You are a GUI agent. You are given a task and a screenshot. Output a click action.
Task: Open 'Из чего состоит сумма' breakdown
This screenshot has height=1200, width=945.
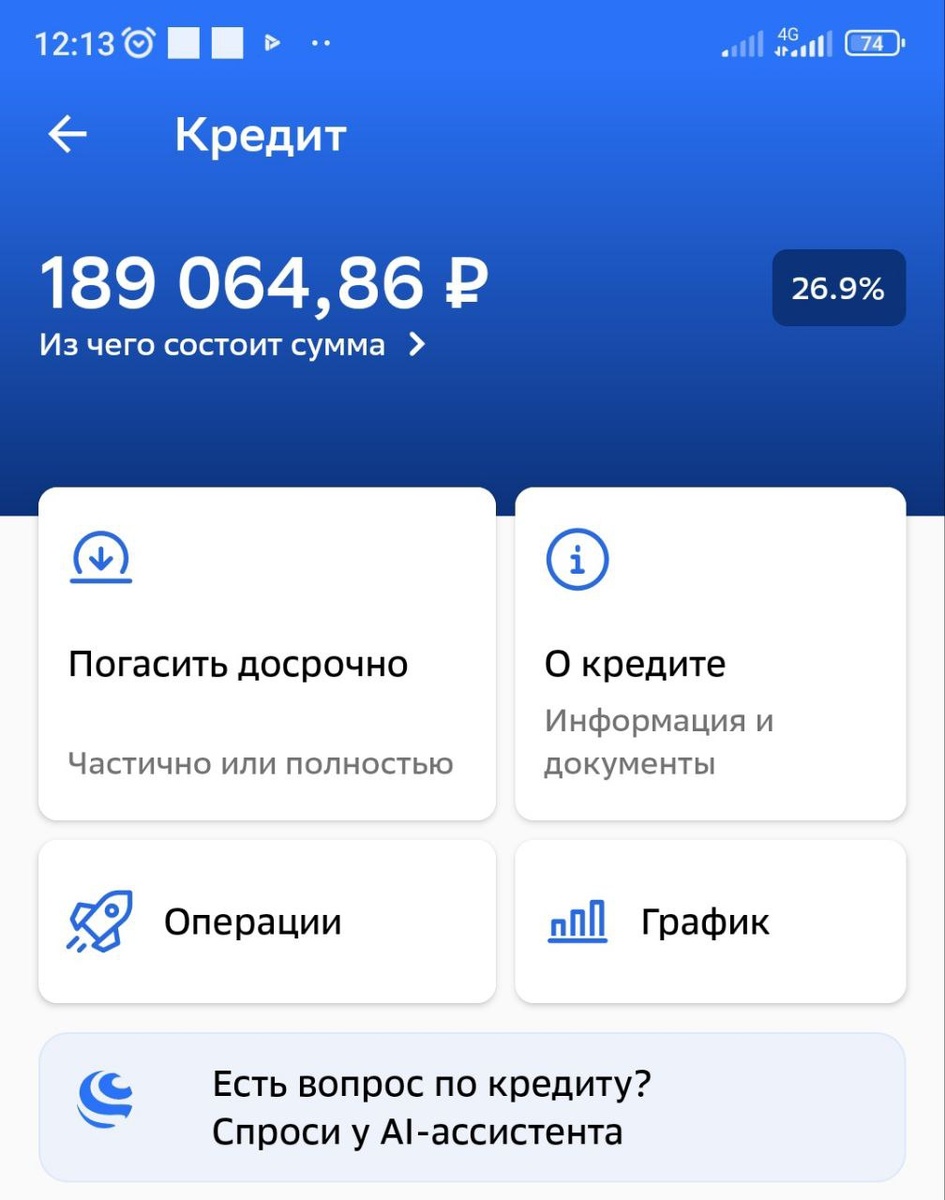(232, 345)
